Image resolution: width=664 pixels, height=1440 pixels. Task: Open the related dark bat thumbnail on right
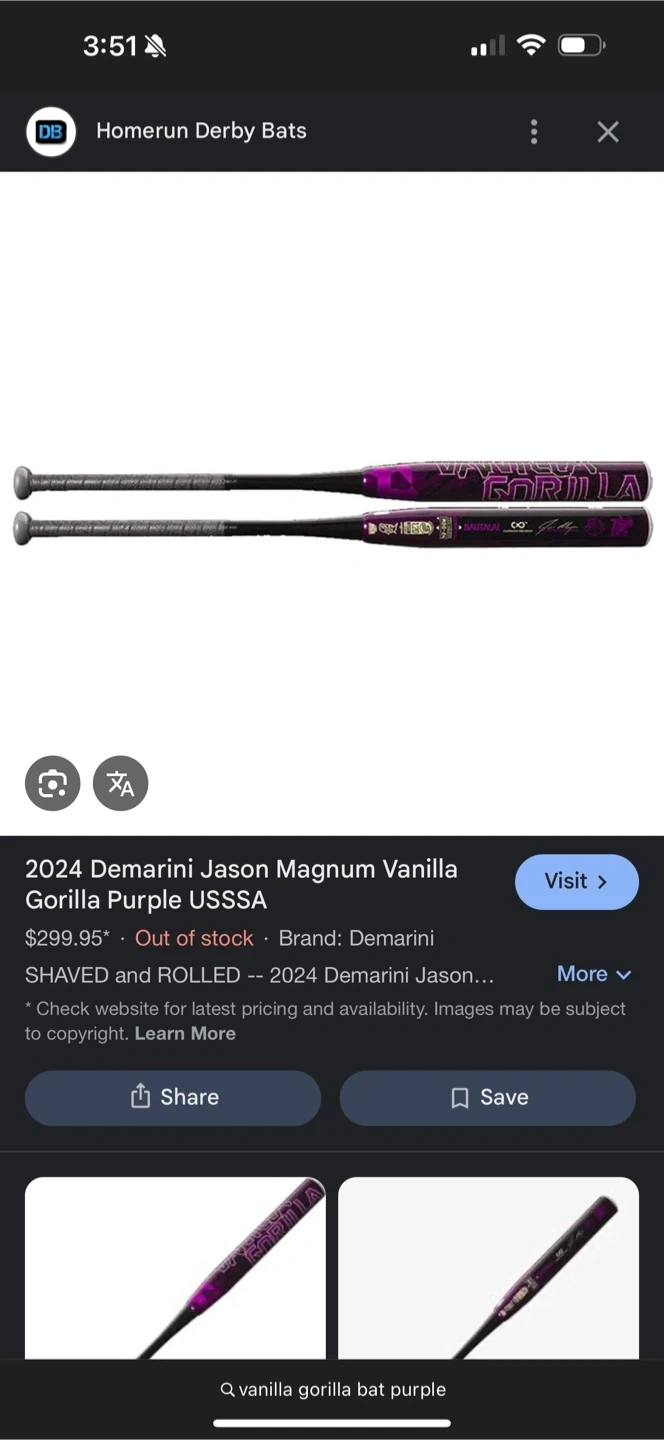pyautogui.click(x=488, y=1267)
